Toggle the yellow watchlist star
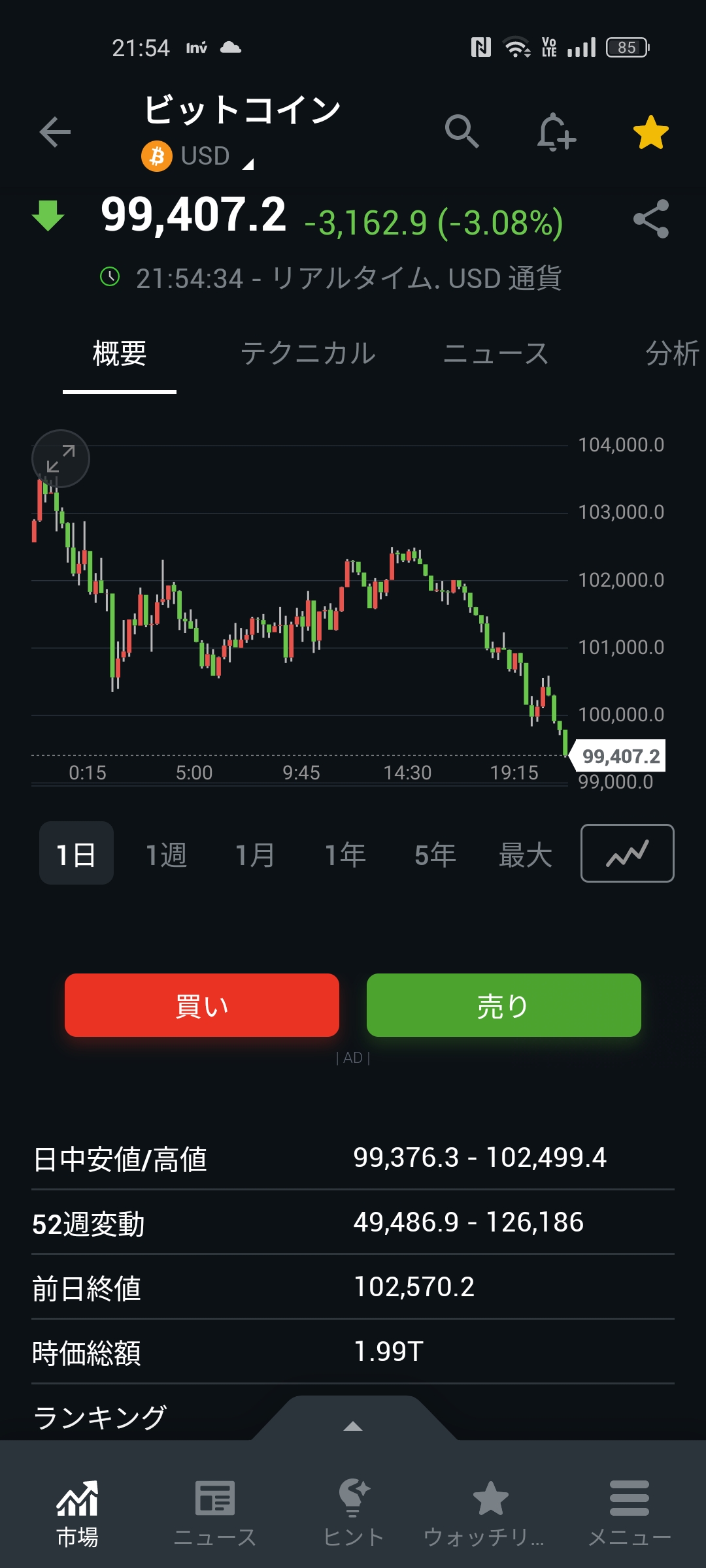Viewport: 706px width, 1568px height. click(x=650, y=132)
